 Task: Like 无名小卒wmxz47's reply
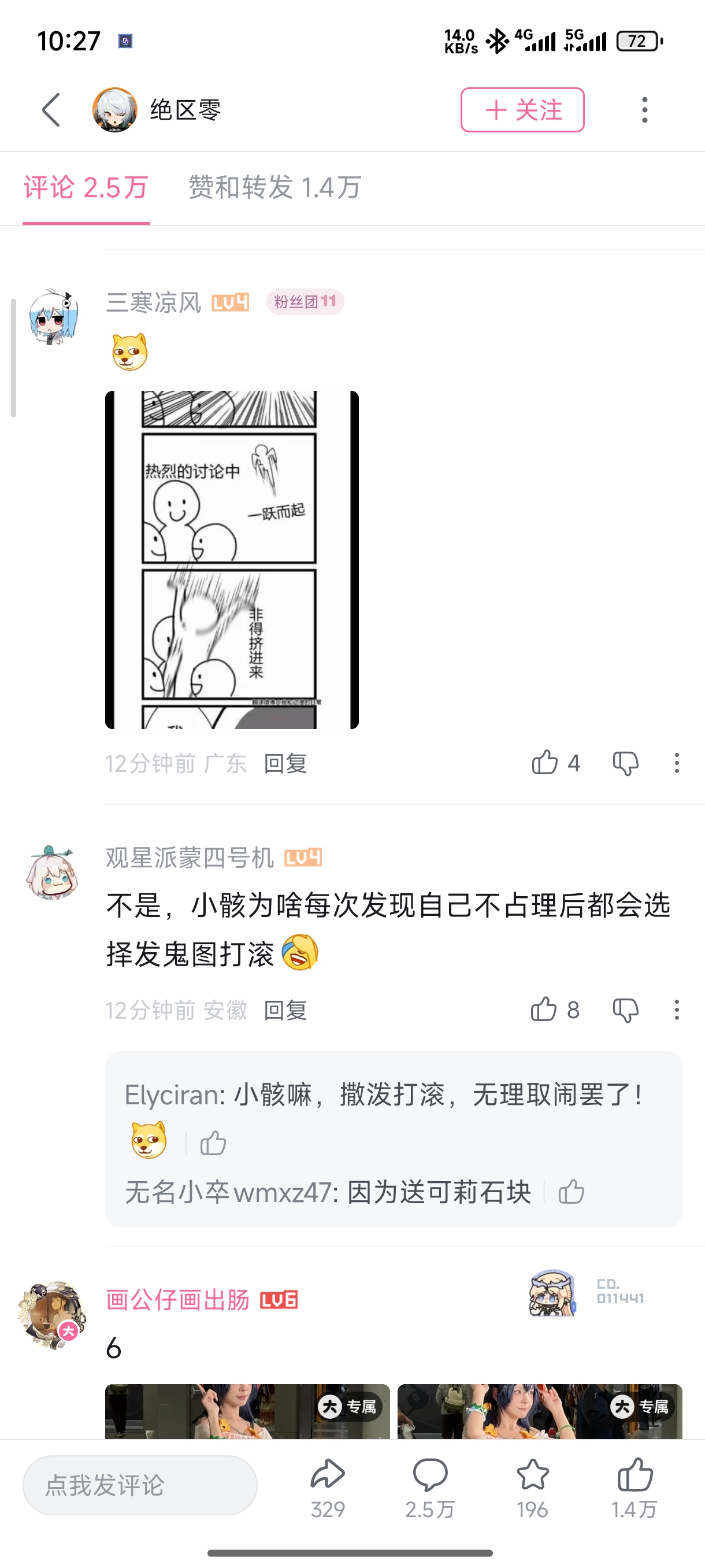(571, 1192)
